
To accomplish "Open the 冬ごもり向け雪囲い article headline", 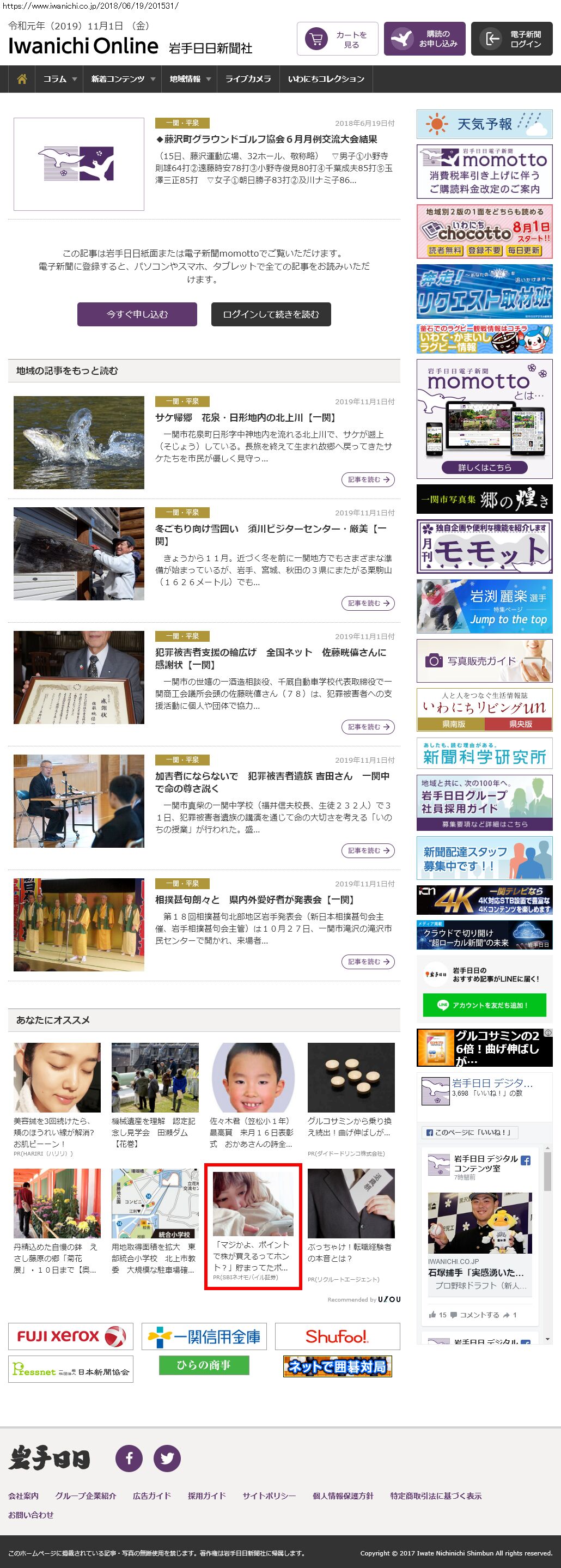I will point(271,534).
